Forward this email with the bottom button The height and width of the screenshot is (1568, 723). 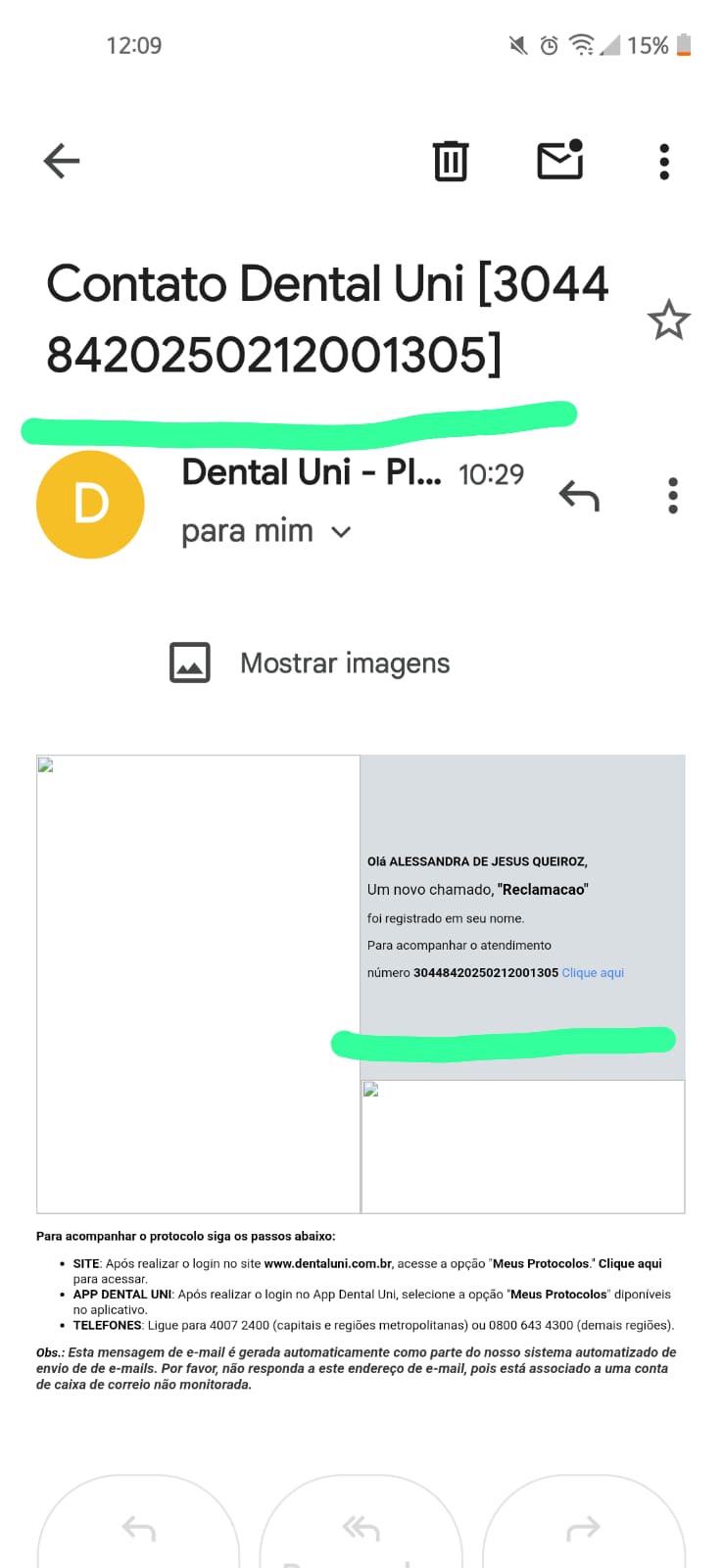(x=584, y=1528)
